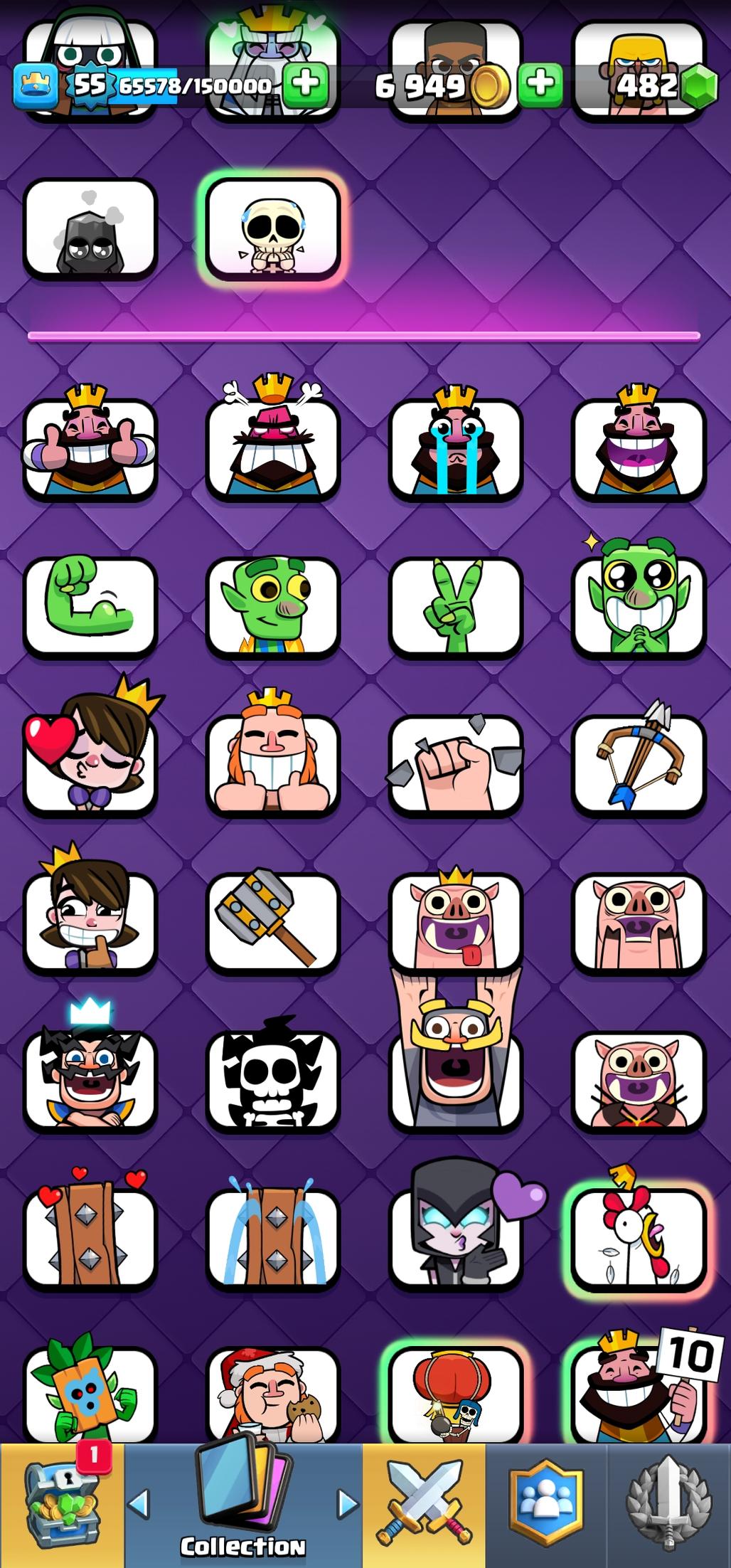Select the chicken emote

639,1239
